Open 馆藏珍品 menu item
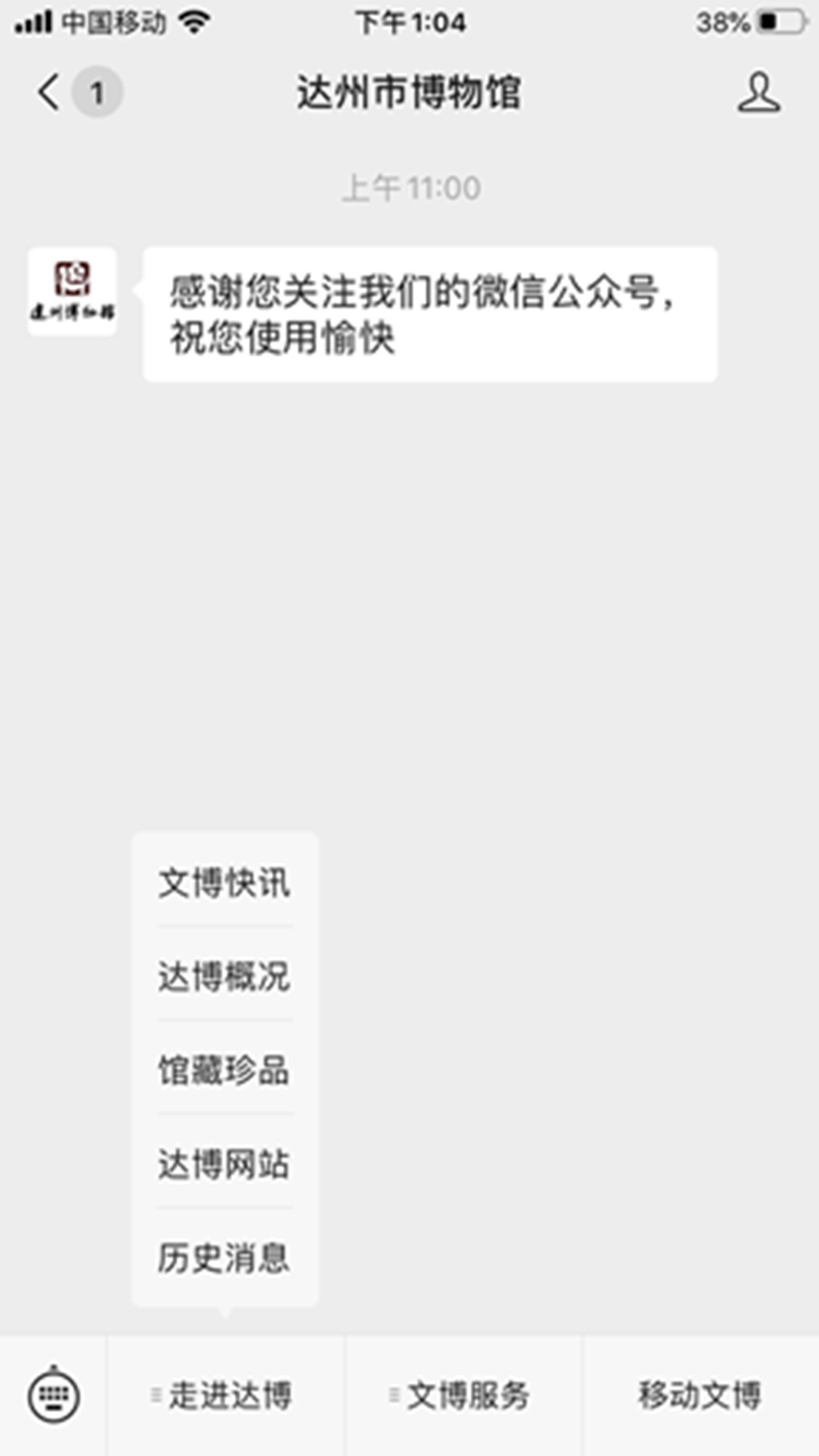 coord(224,1070)
